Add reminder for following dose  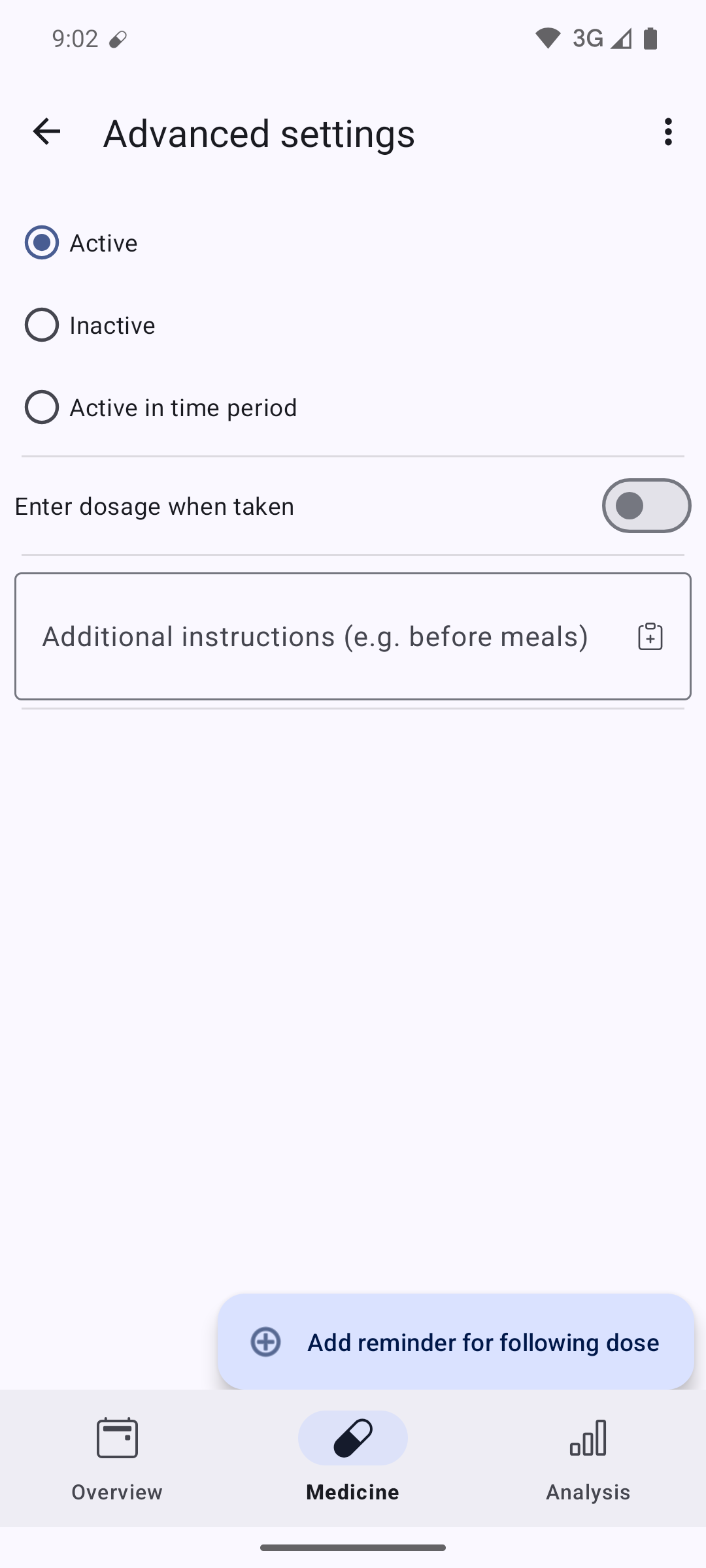click(x=456, y=1342)
